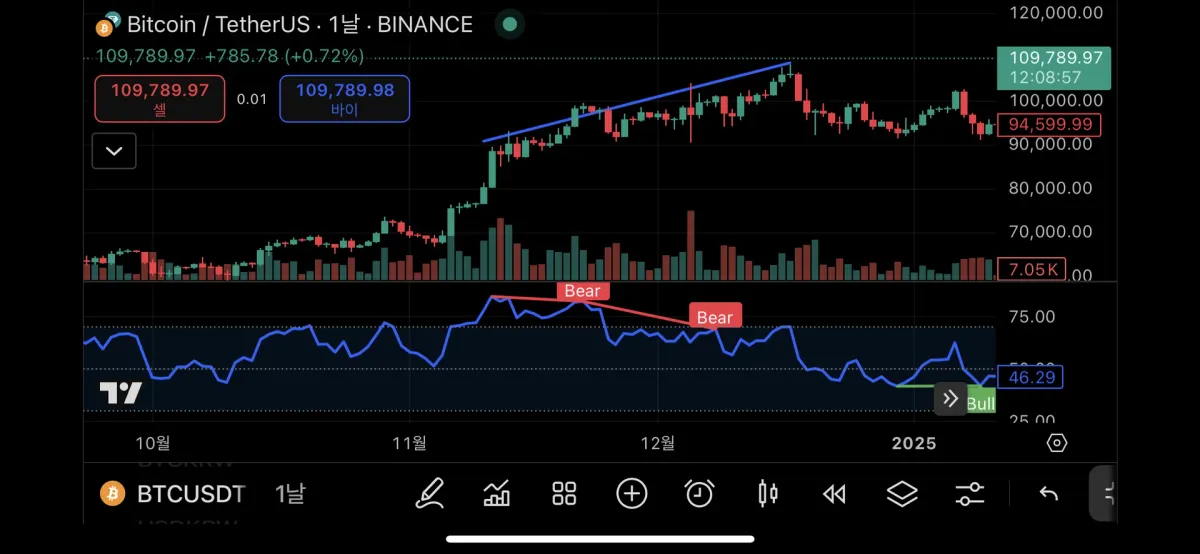Image resolution: width=1200 pixels, height=554 pixels.
Task: Start bar replay with the rewind icon
Action: (x=834, y=493)
